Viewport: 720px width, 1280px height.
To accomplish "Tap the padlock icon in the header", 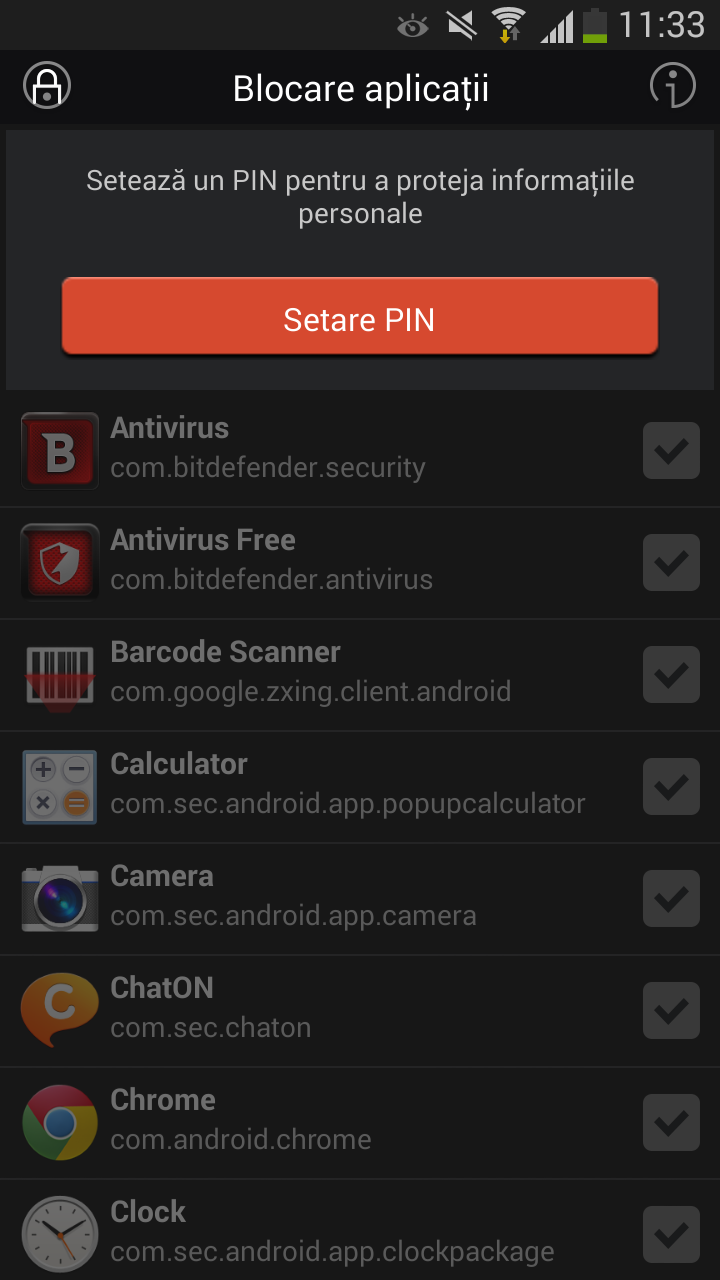I will click(x=47, y=87).
